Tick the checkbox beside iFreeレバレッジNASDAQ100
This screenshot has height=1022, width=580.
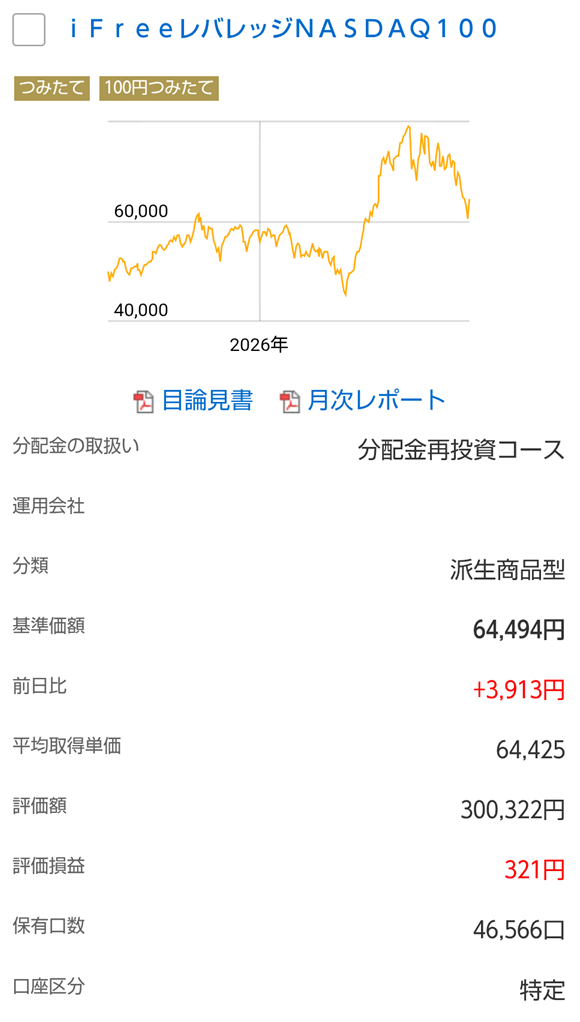[29, 29]
